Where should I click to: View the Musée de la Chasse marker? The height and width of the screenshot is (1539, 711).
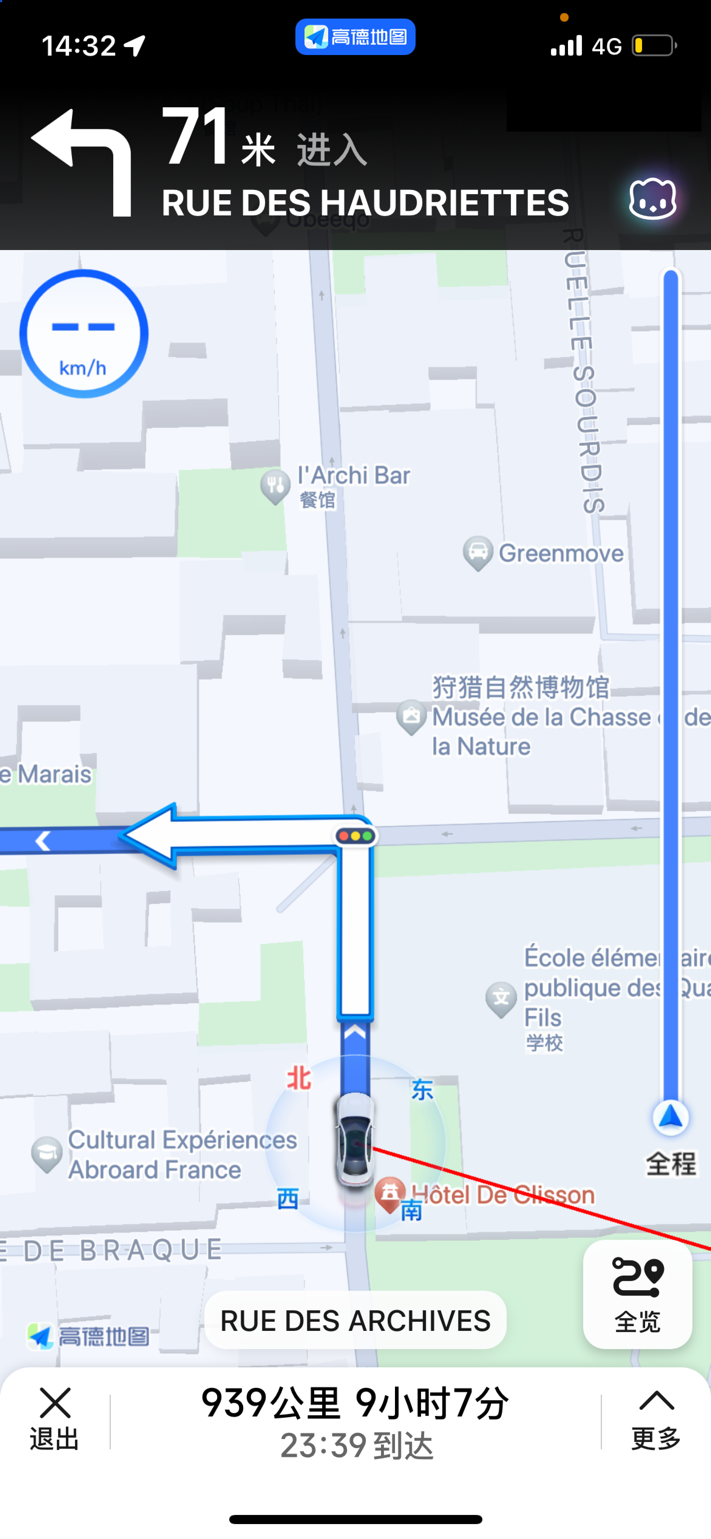pyautogui.click(x=411, y=716)
